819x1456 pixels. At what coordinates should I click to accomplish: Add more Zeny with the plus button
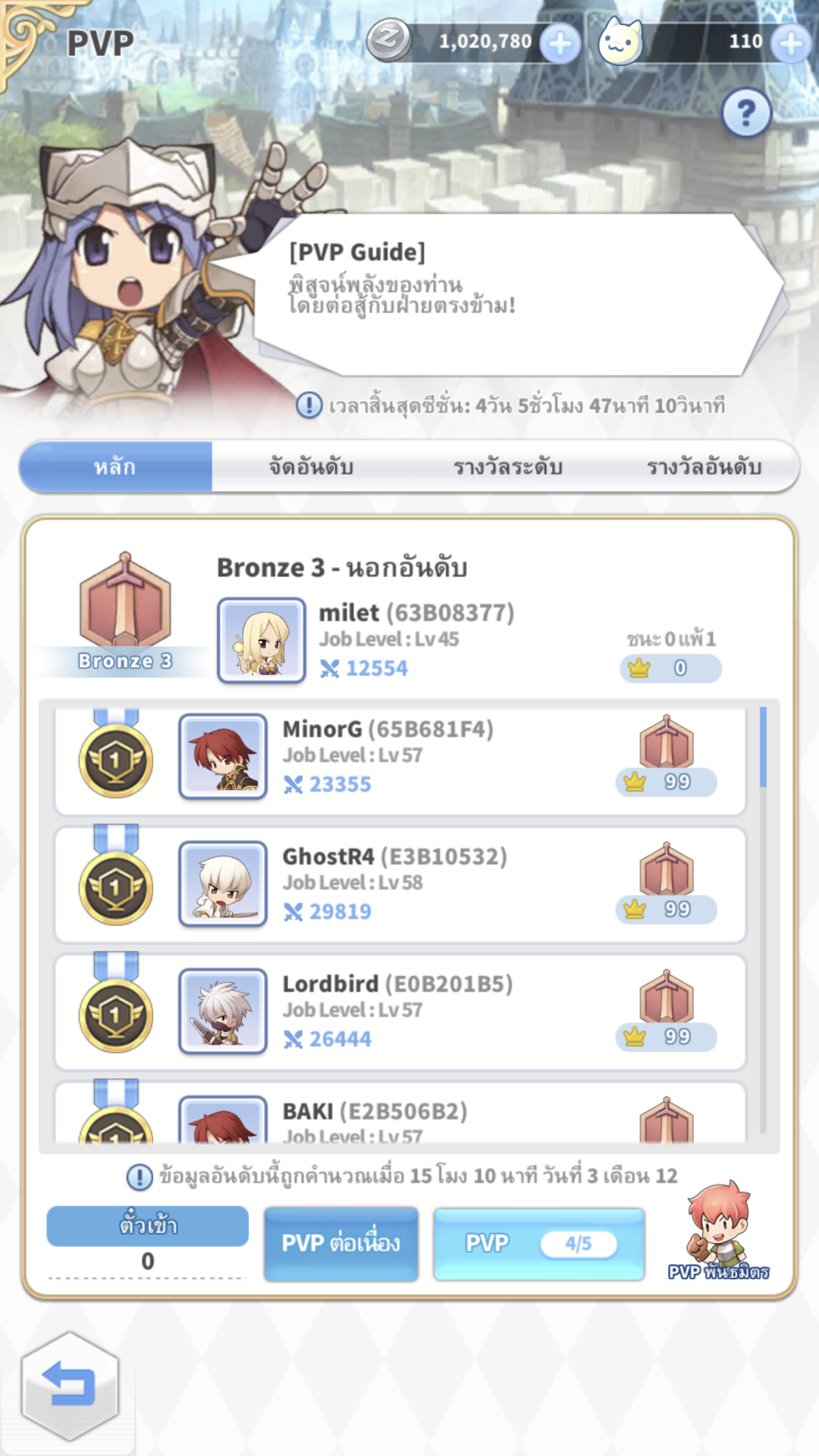560,44
